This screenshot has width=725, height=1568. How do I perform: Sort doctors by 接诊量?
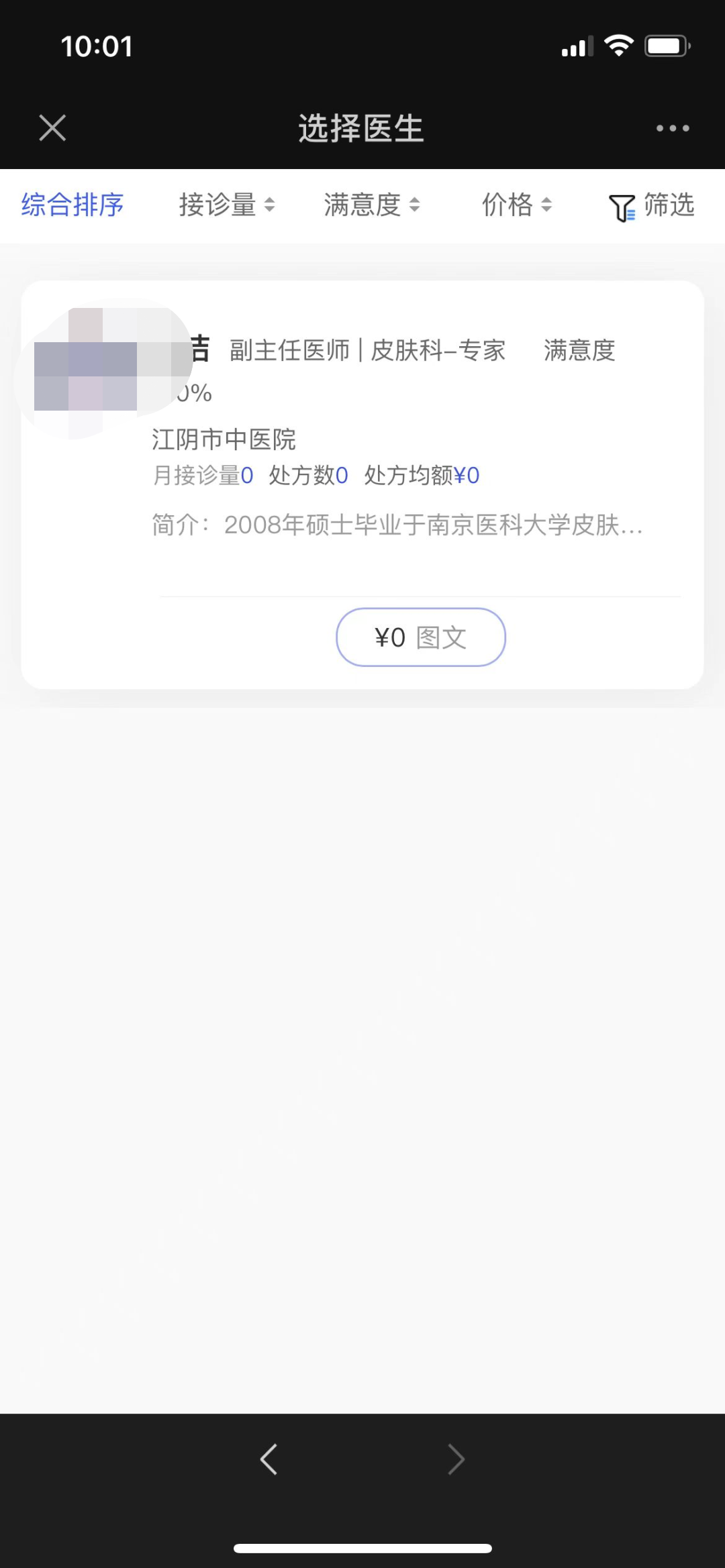pyautogui.click(x=226, y=205)
